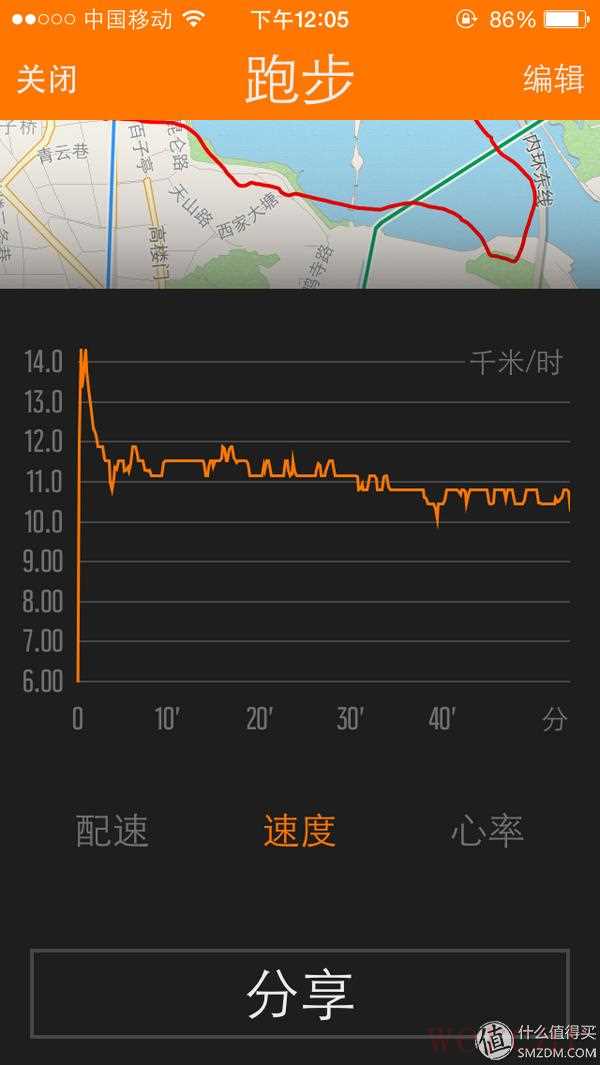Open the running route map
600x1065 pixels.
[300, 205]
